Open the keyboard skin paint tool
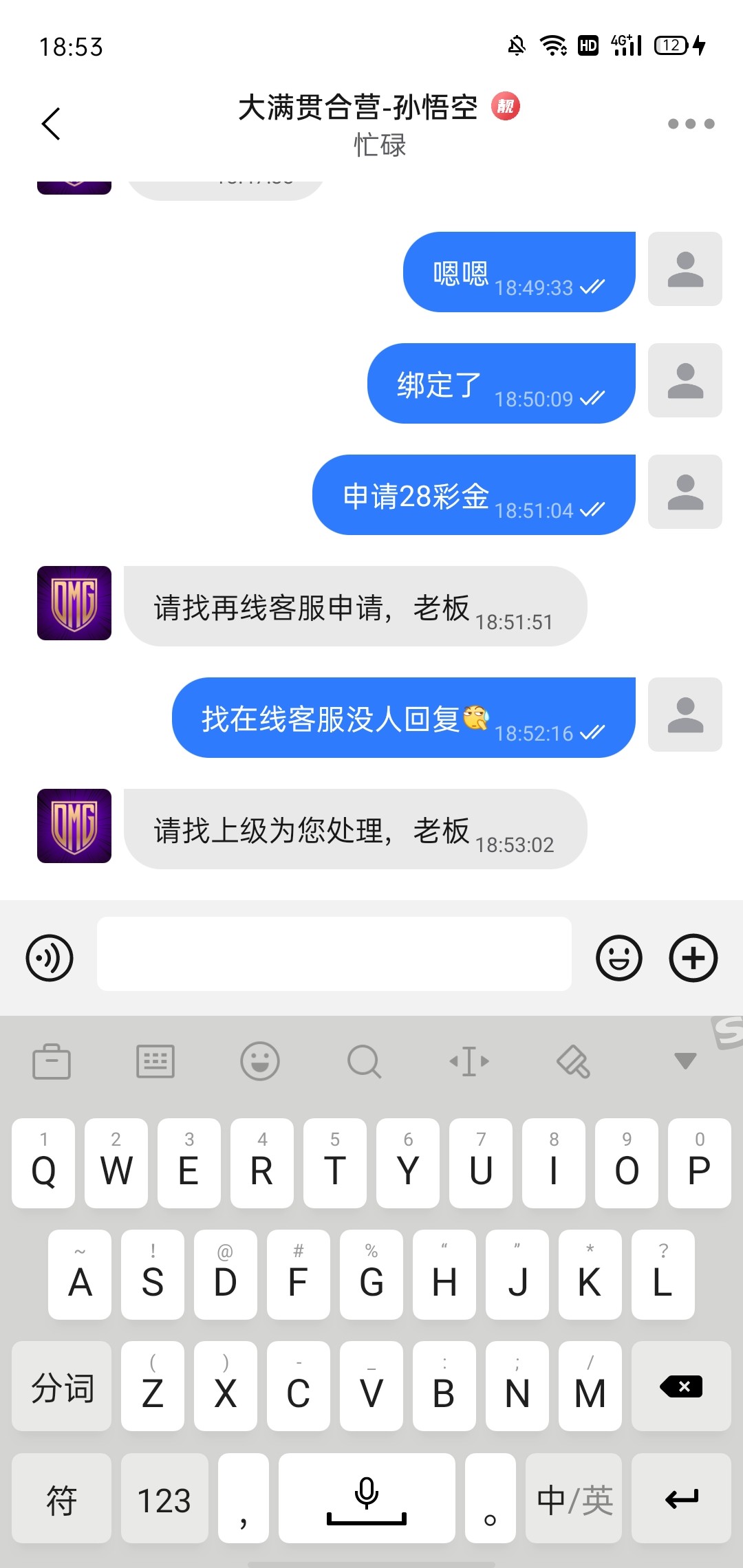The image size is (743, 1568). [574, 1061]
